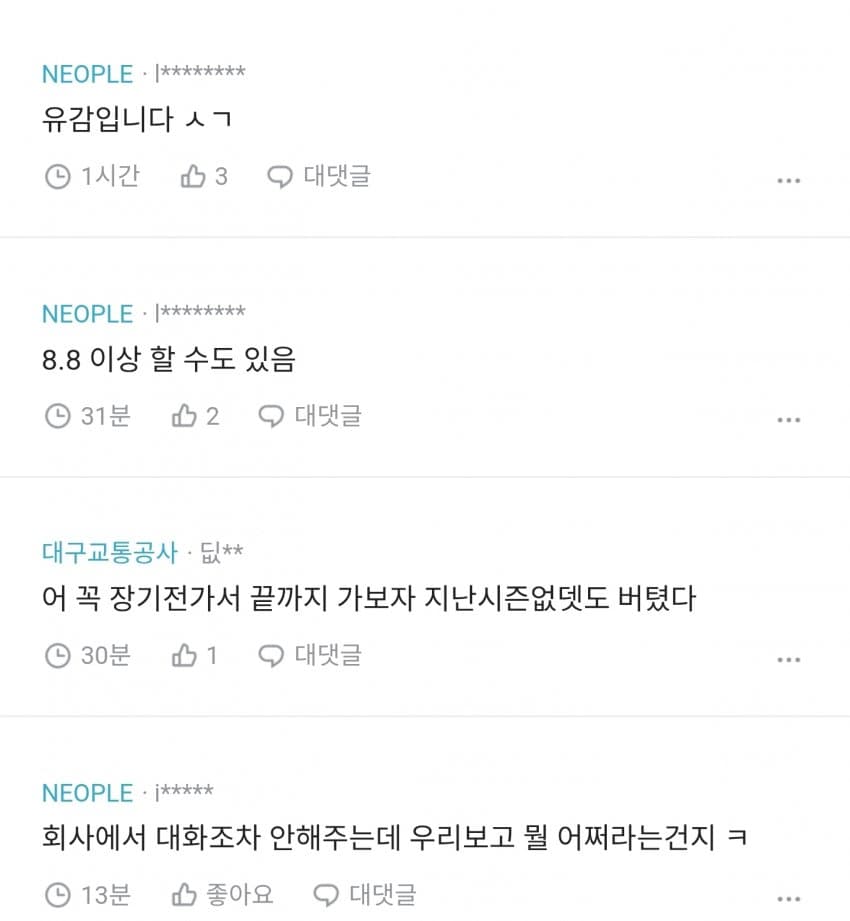Viewport: 850px width, 921px height.
Task: Open the overflow menu on the "회사에서 대화조차" comment
Action: tap(788, 899)
